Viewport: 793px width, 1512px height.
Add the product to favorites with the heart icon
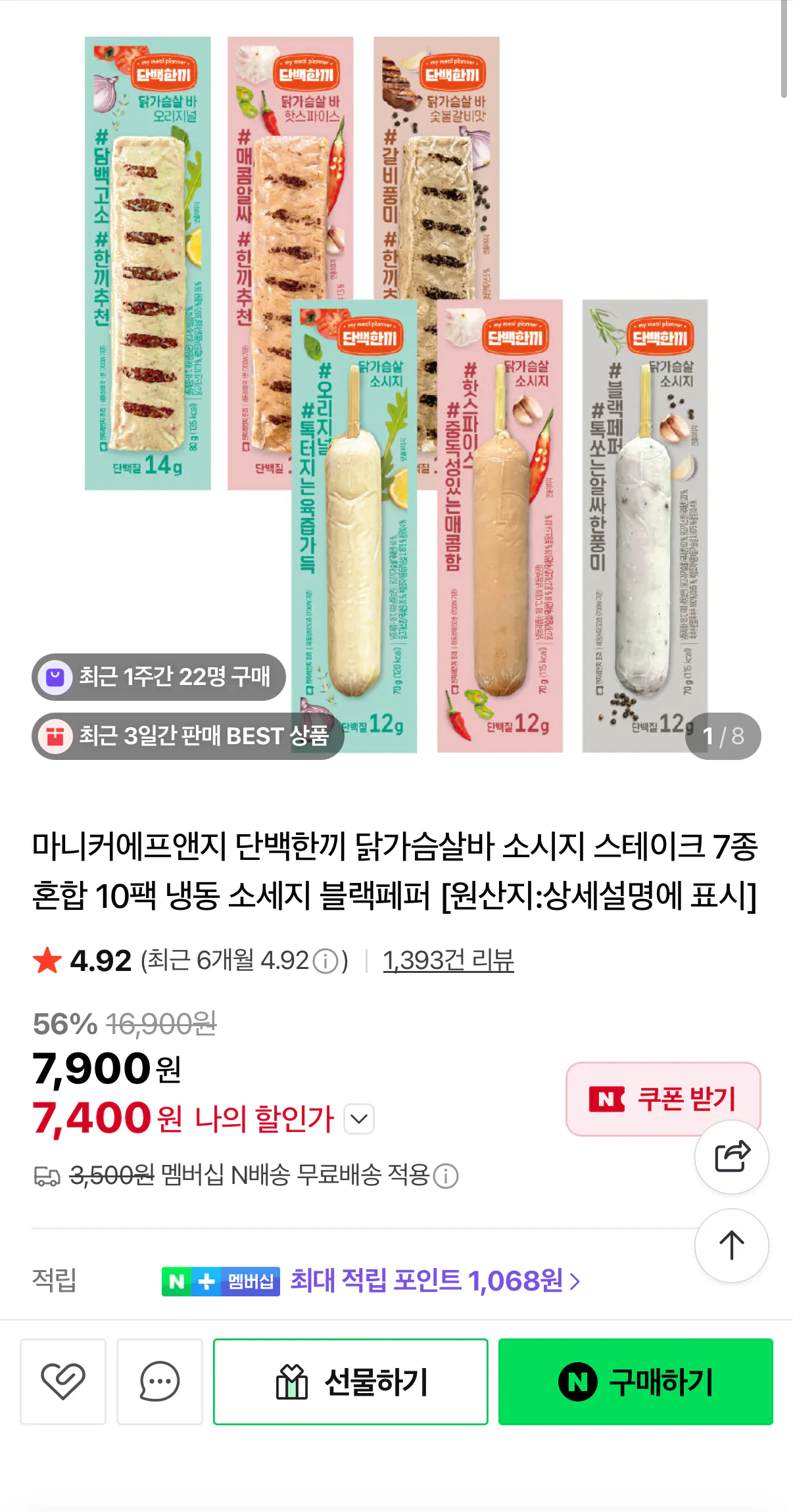[x=62, y=1381]
